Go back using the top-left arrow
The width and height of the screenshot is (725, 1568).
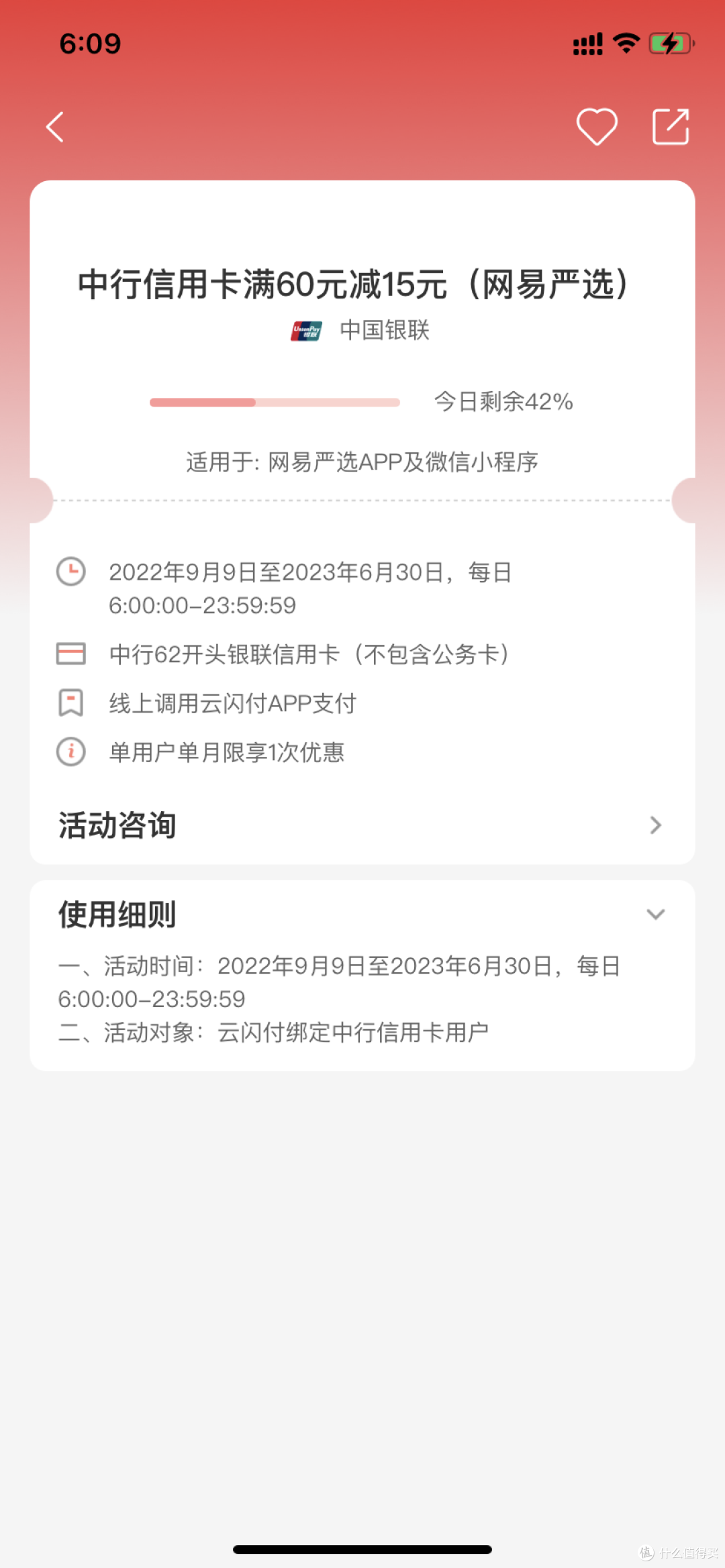pyautogui.click(x=55, y=127)
